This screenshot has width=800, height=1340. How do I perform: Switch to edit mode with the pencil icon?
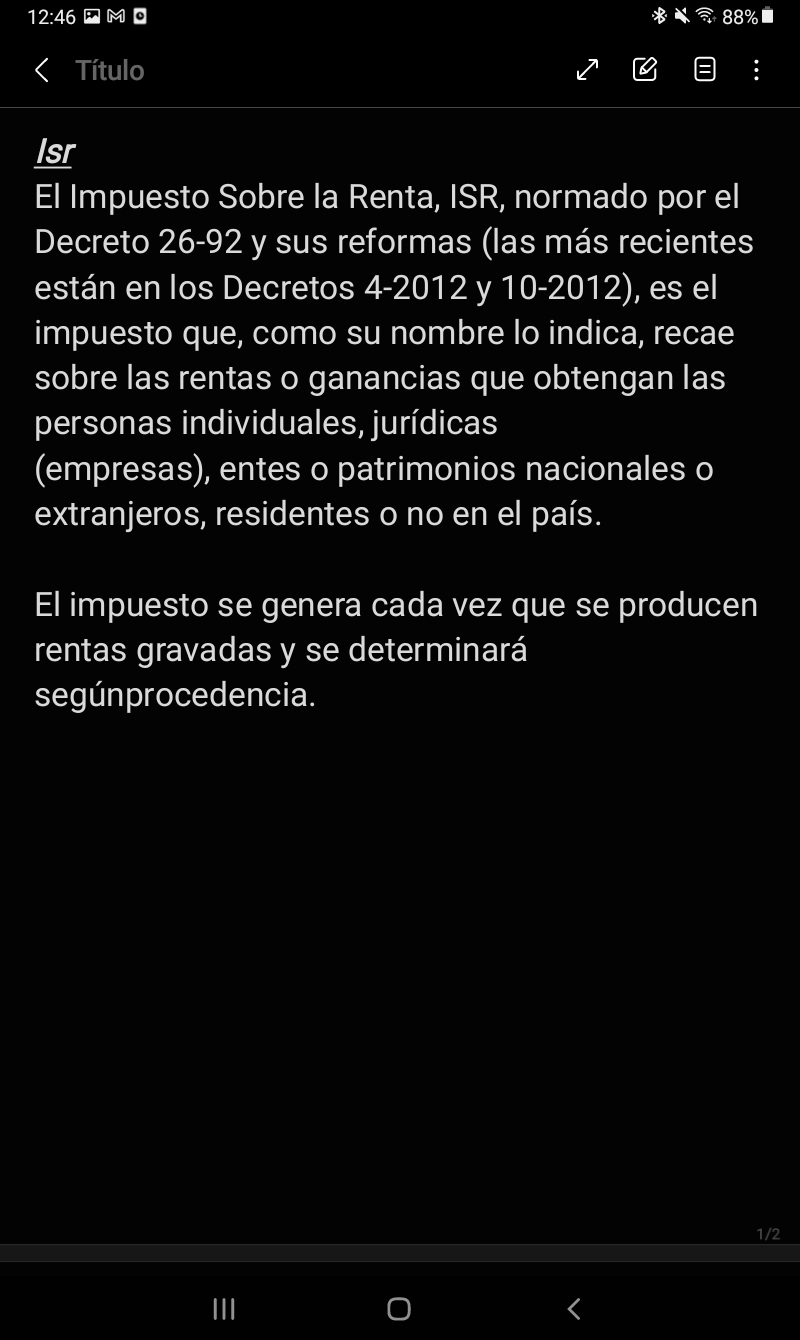(x=645, y=69)
